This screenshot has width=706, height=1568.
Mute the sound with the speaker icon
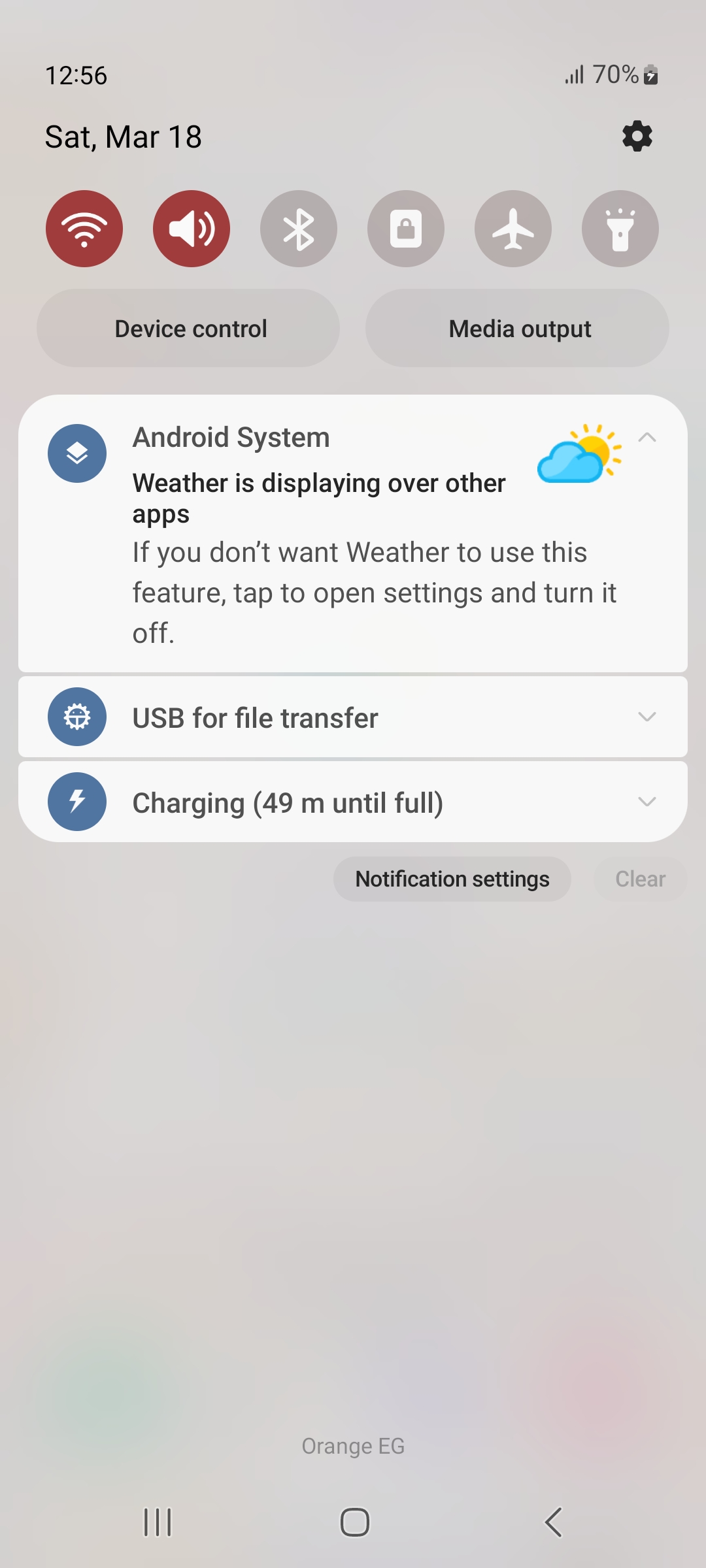pyautogui.click(x=192, y=229)
